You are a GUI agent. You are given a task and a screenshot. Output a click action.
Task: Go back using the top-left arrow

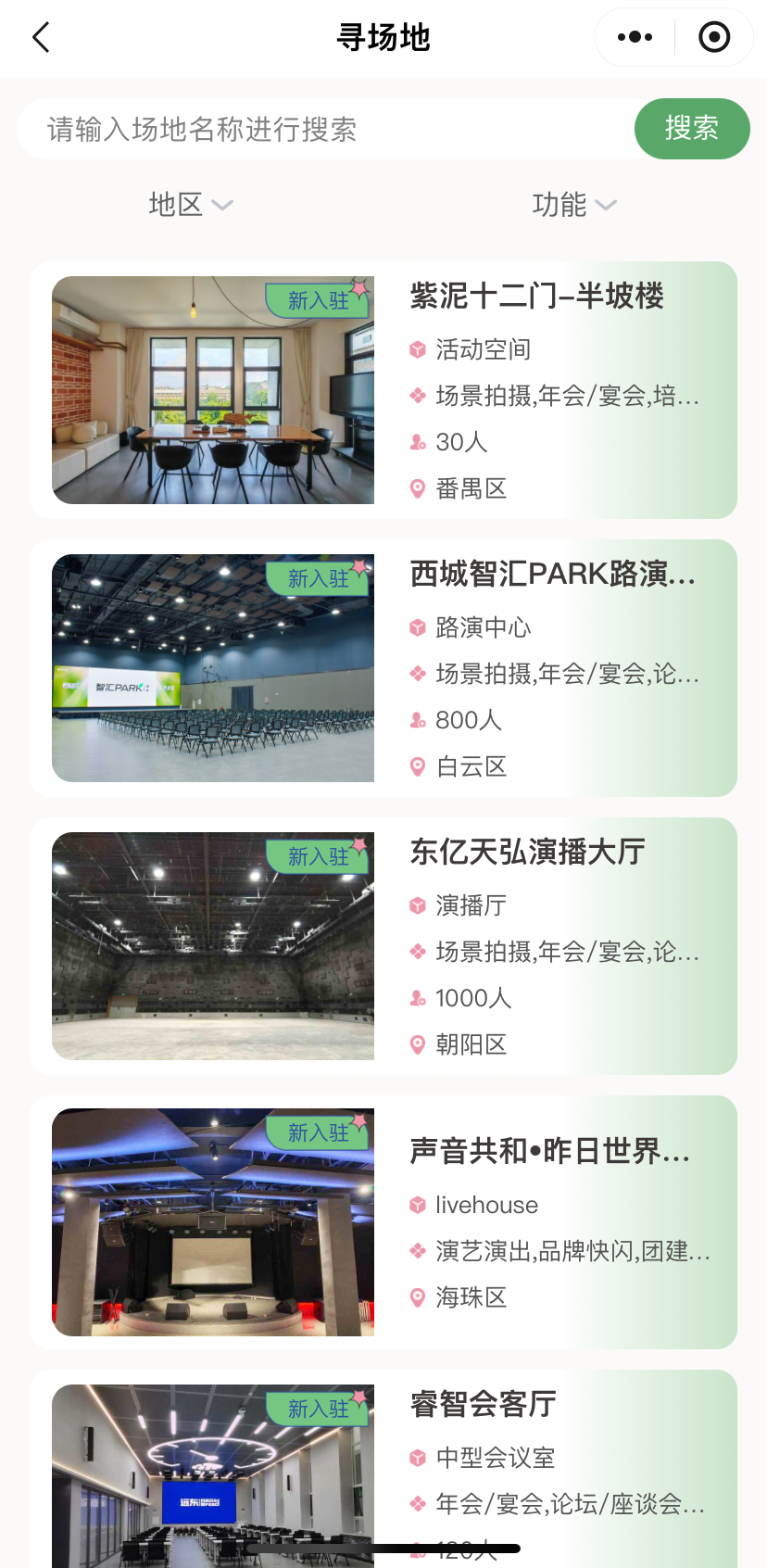click(41, 38)
